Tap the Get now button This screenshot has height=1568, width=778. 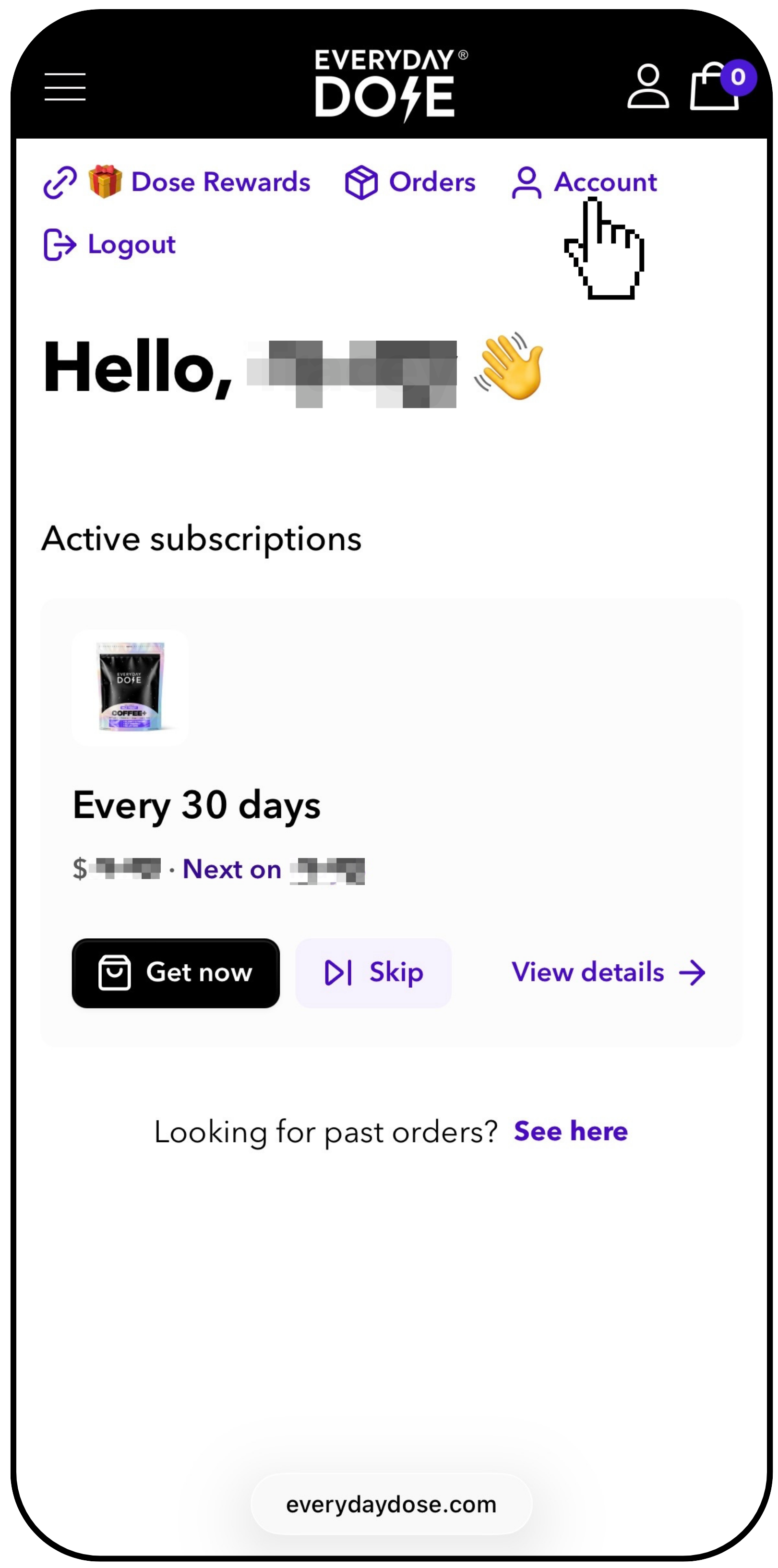click(175, 973)
